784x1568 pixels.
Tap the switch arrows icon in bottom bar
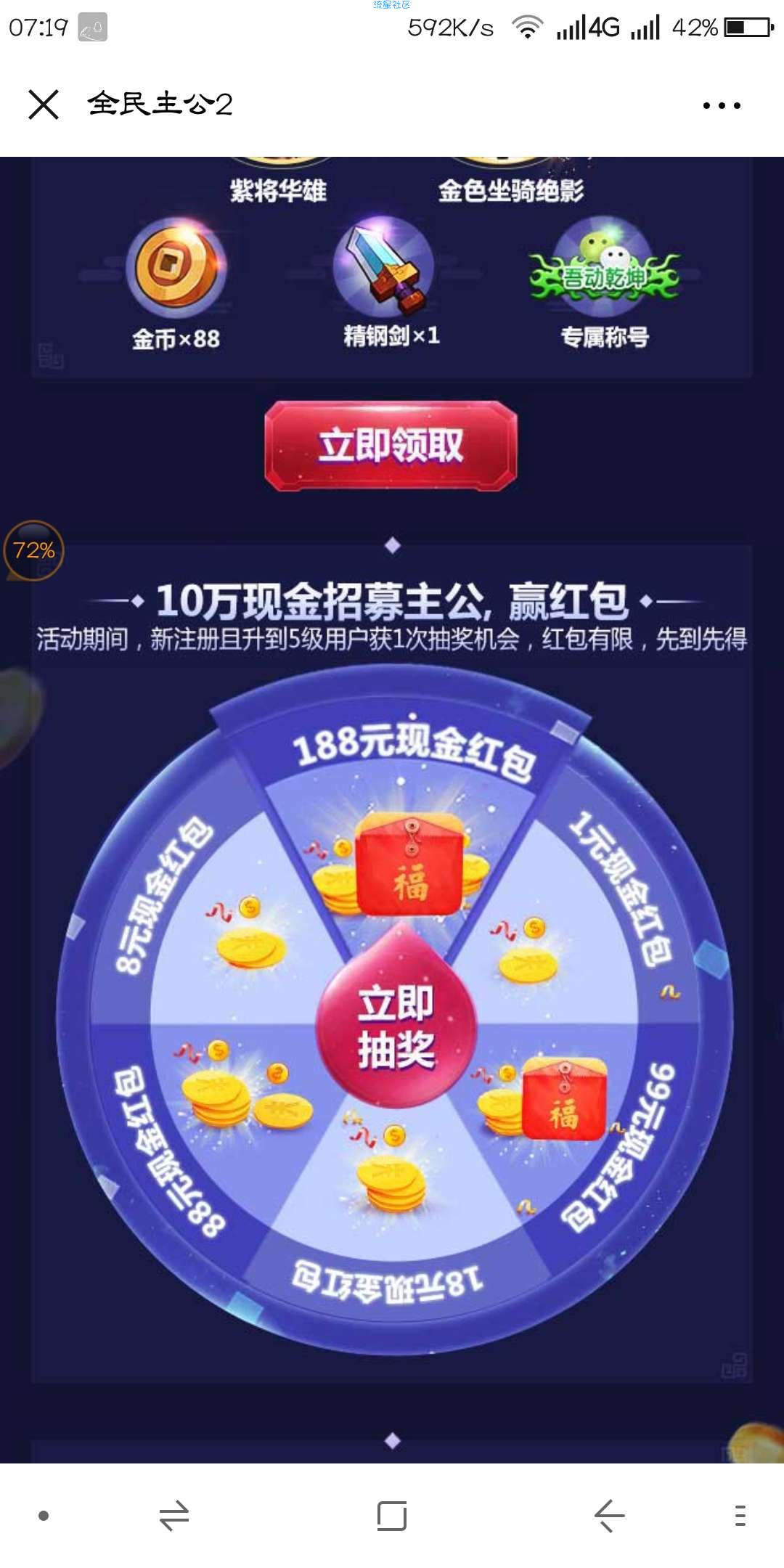coord(174,1516)
